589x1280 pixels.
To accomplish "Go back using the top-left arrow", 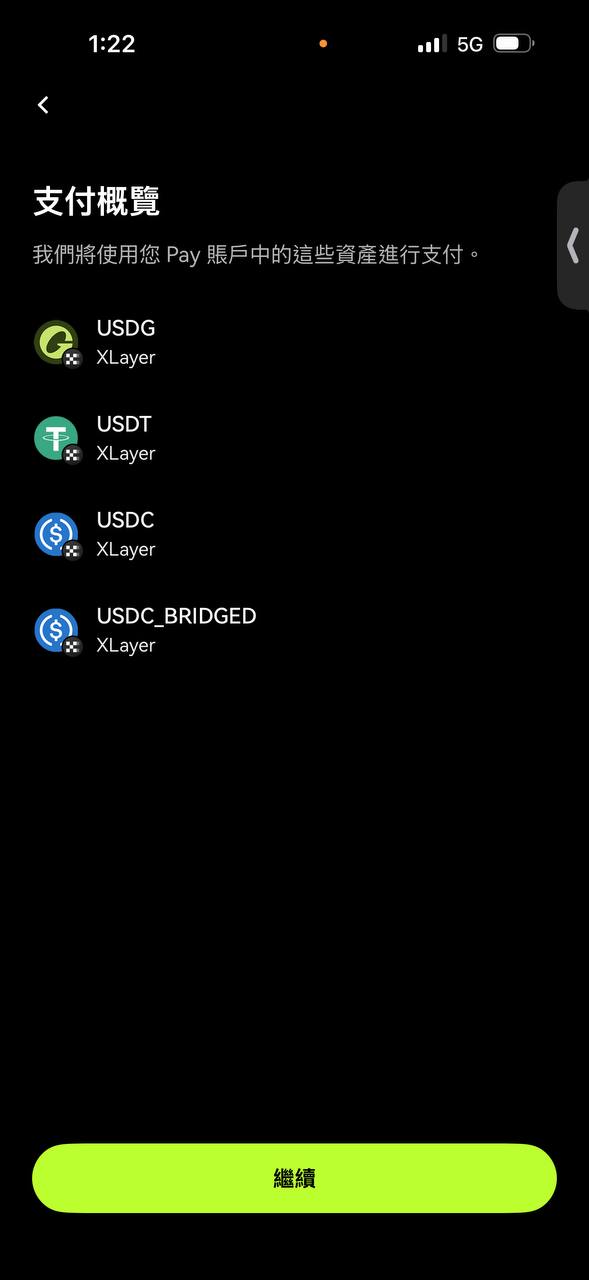I will click(43, 105).
